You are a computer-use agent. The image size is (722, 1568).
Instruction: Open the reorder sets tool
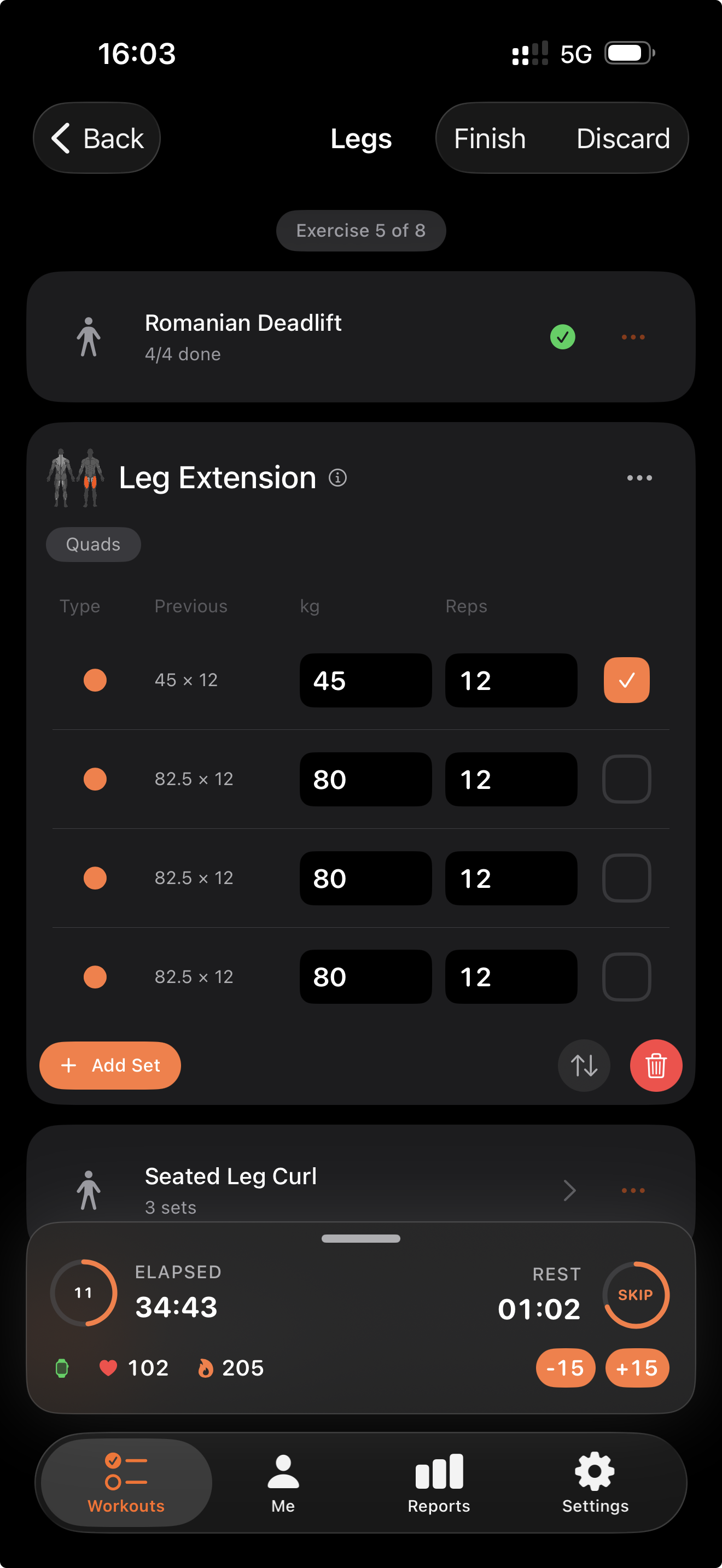point(583,1065)
